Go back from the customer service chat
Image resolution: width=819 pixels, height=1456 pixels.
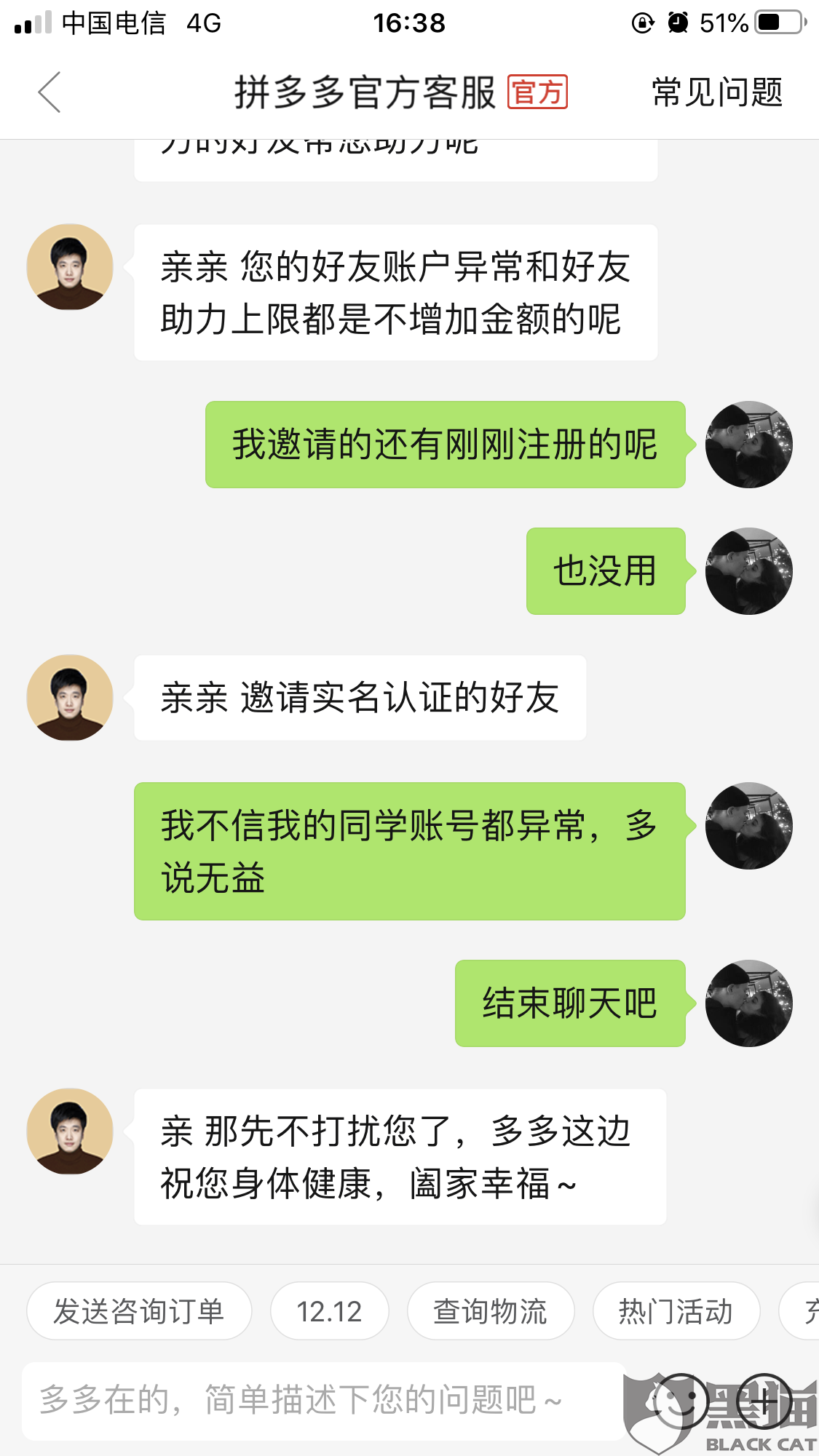50,92
